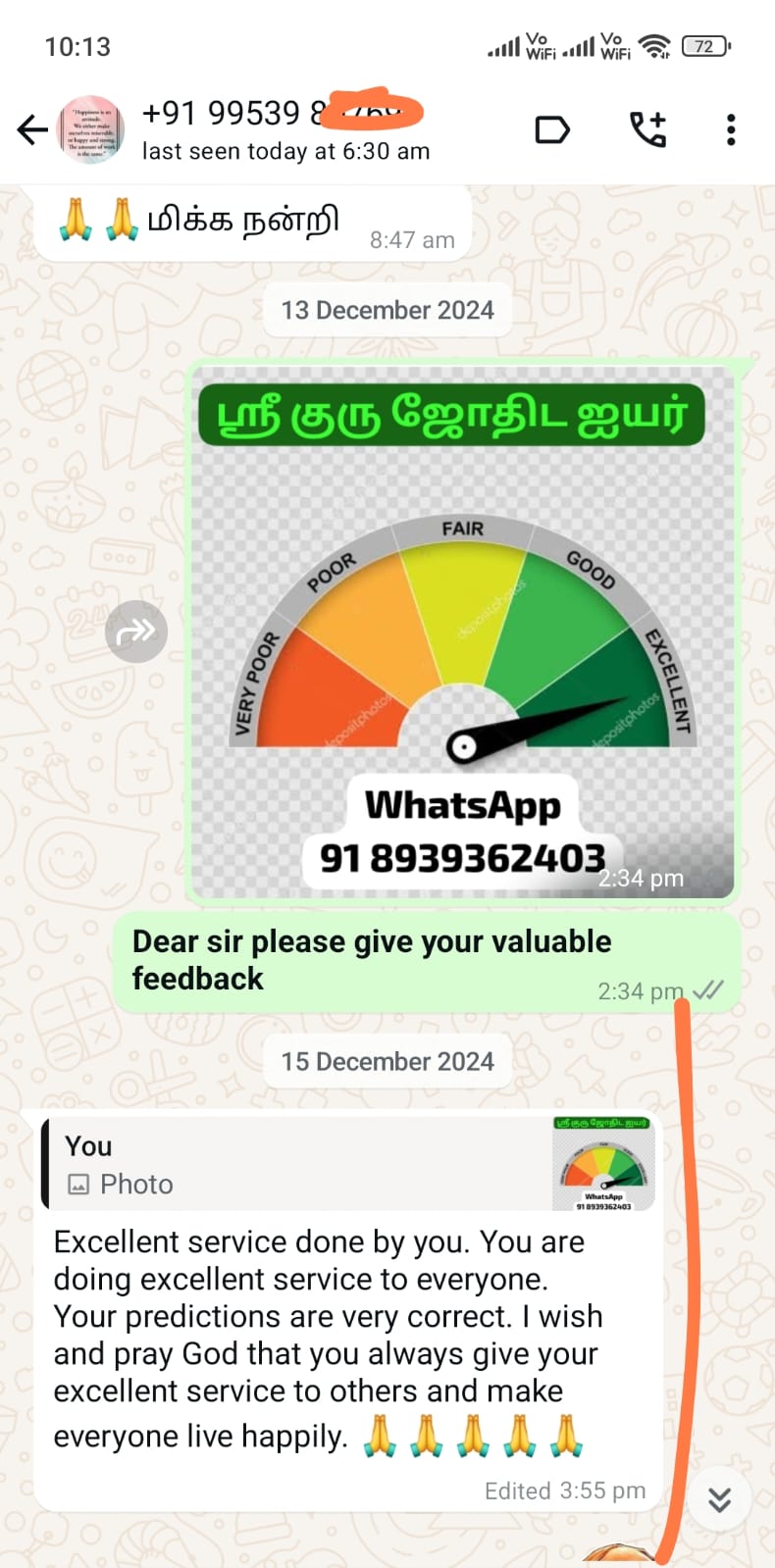Forward the feedback meter image
This screenshot has height=1568, width=775.
136,632
